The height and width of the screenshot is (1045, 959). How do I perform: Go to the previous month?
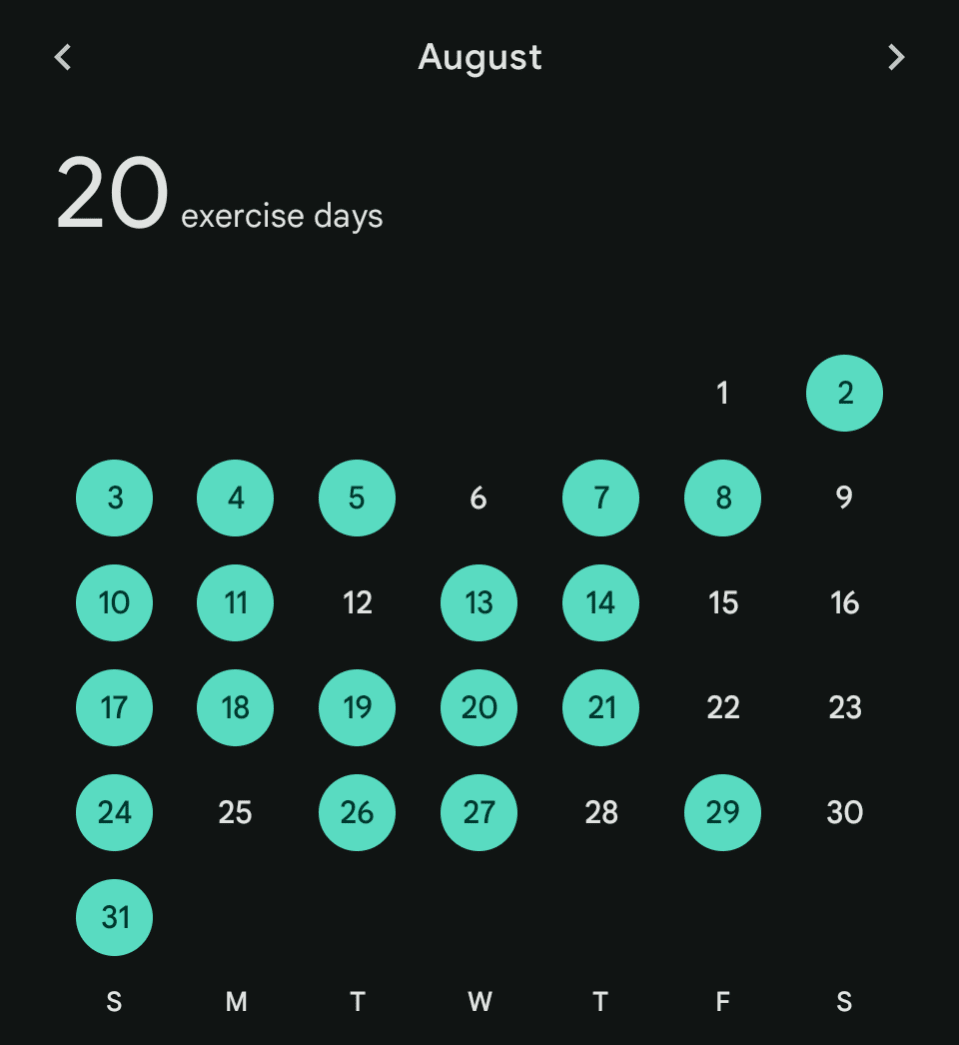[63, 58]
